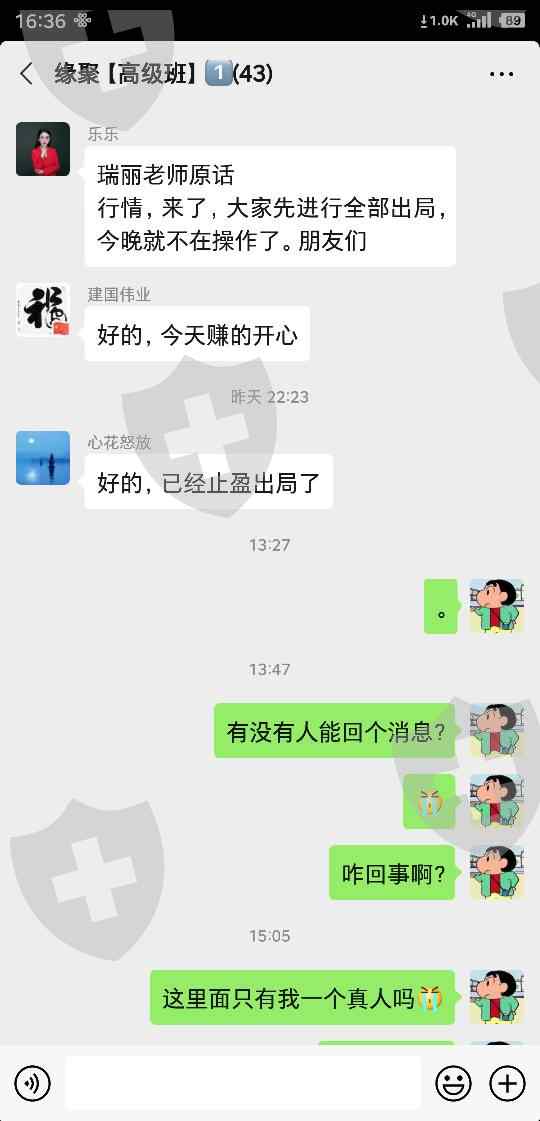Open the group chat info menu
Screen dimensions: 540x1121
click(x=501, y=74)
